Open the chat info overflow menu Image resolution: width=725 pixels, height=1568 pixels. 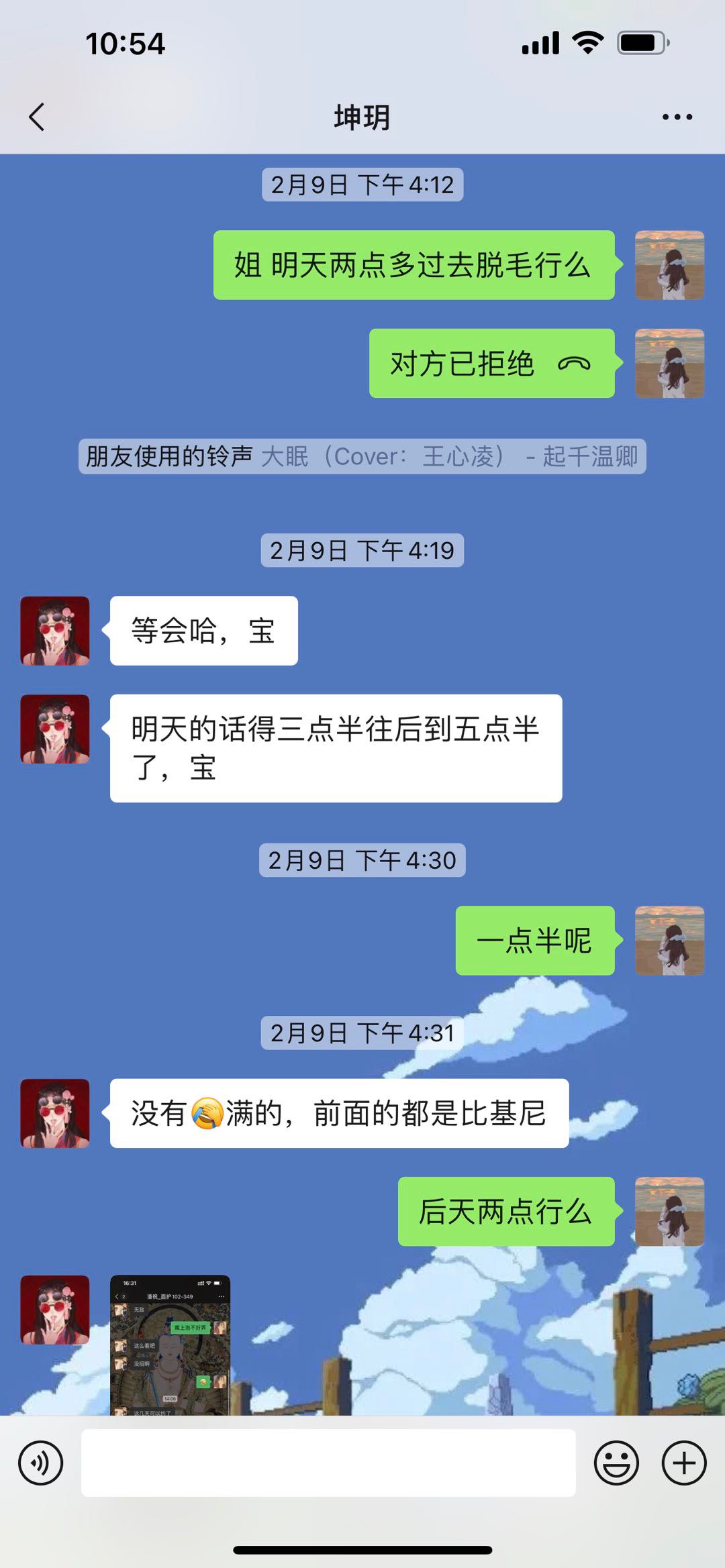click(x=677, y=117)
